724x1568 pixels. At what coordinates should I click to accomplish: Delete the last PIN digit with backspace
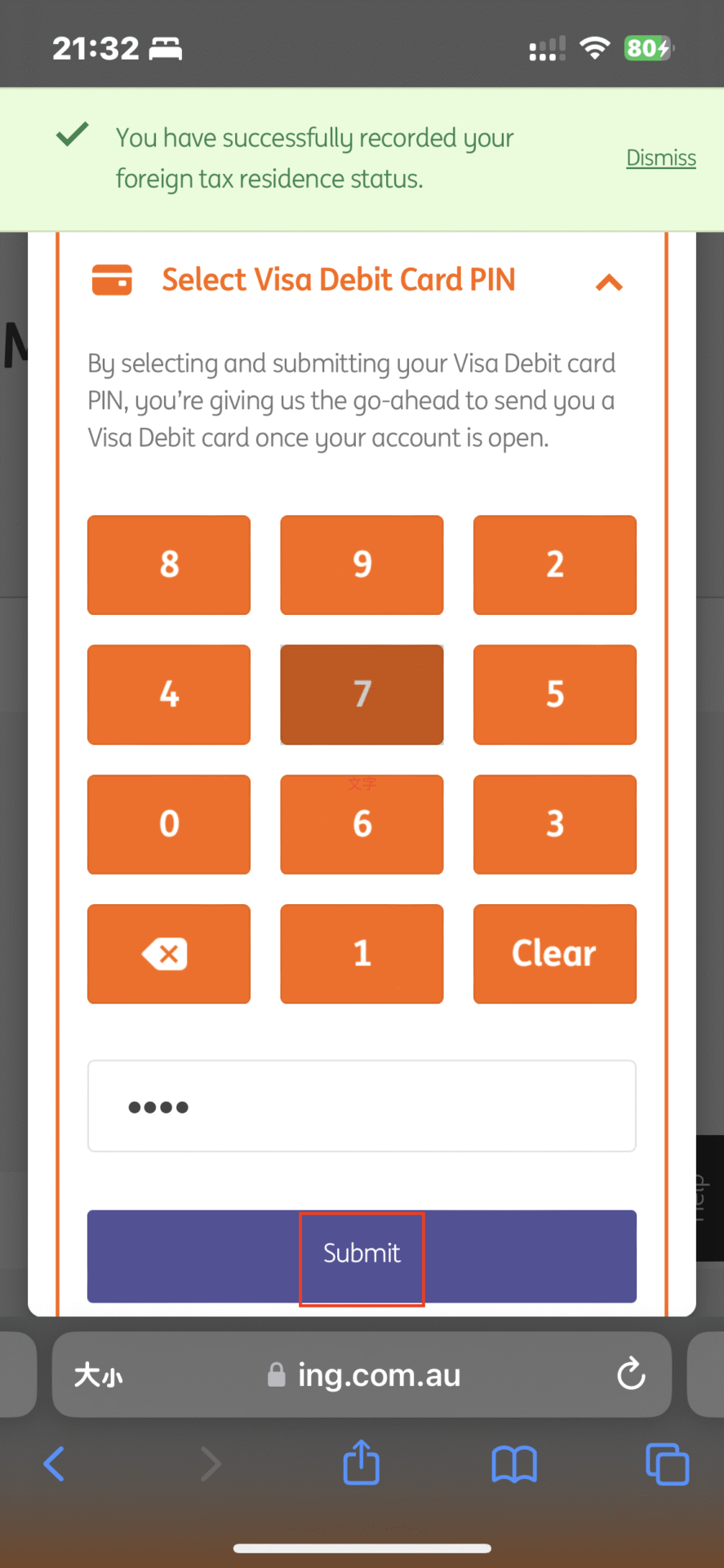(169, 954)
